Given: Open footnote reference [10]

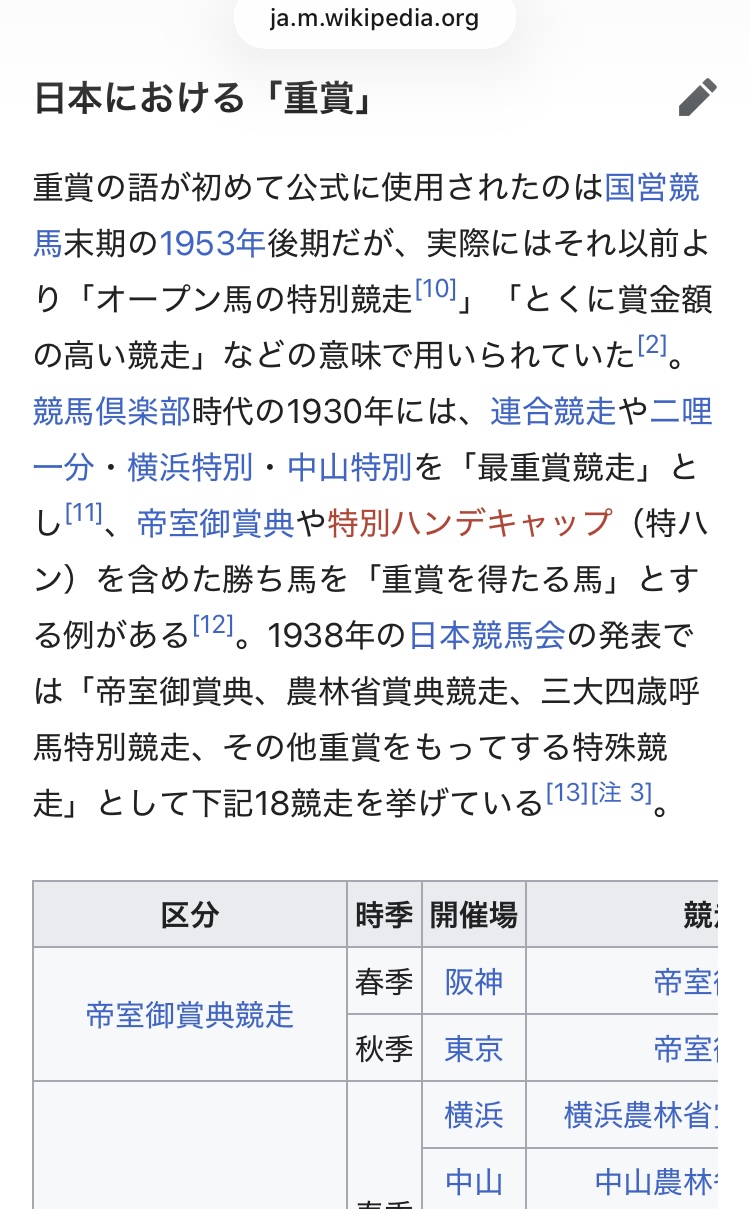Looking at the screenshot, I should click(435, 290).
